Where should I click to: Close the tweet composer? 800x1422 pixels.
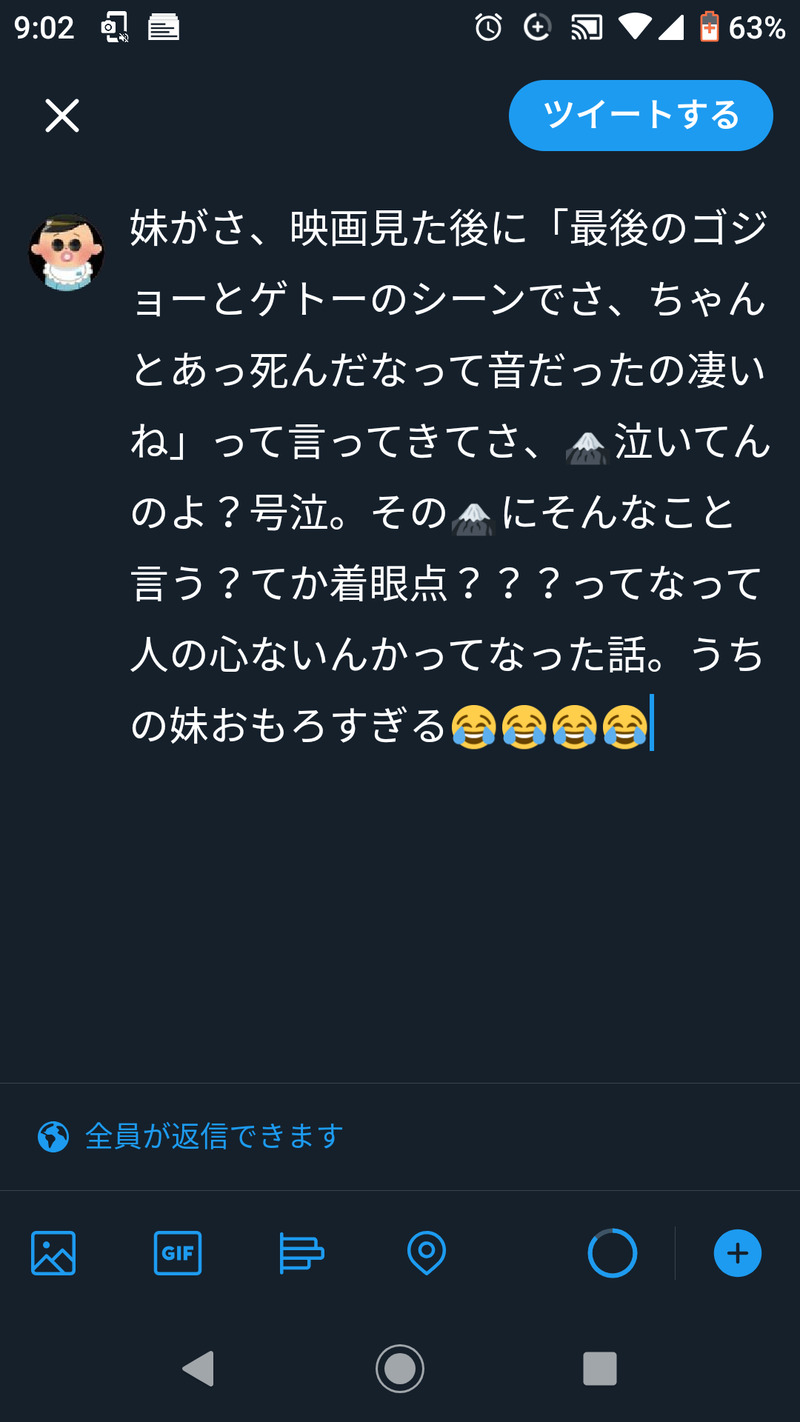62,116
